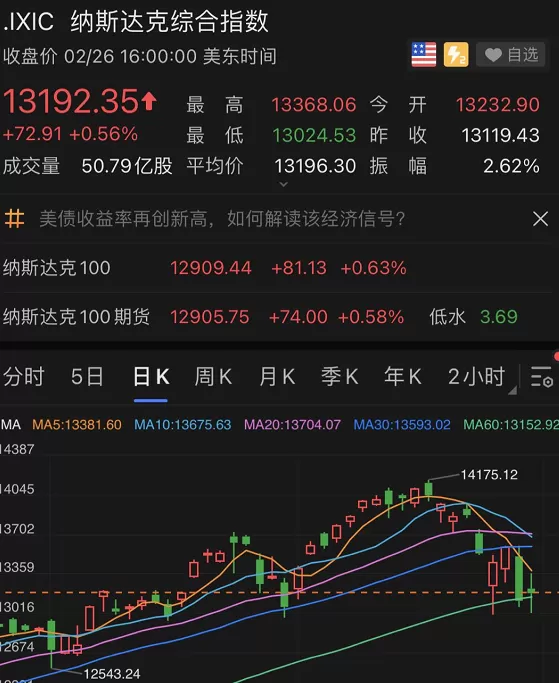The width and height of the screenshot is (559, 683).
Task: Select the 日K chart tab
Action: [151, 377]
